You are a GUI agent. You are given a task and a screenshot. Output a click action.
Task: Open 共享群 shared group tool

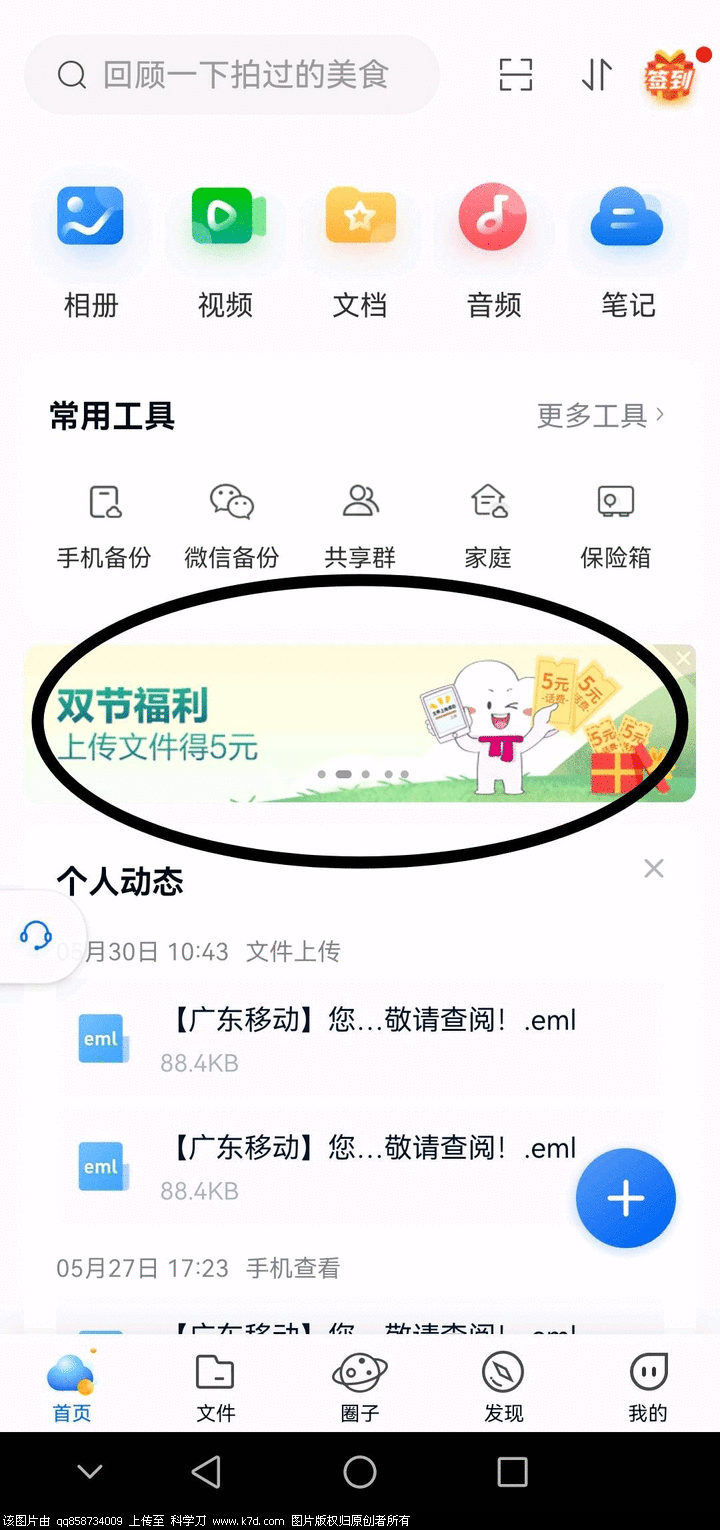360,525
